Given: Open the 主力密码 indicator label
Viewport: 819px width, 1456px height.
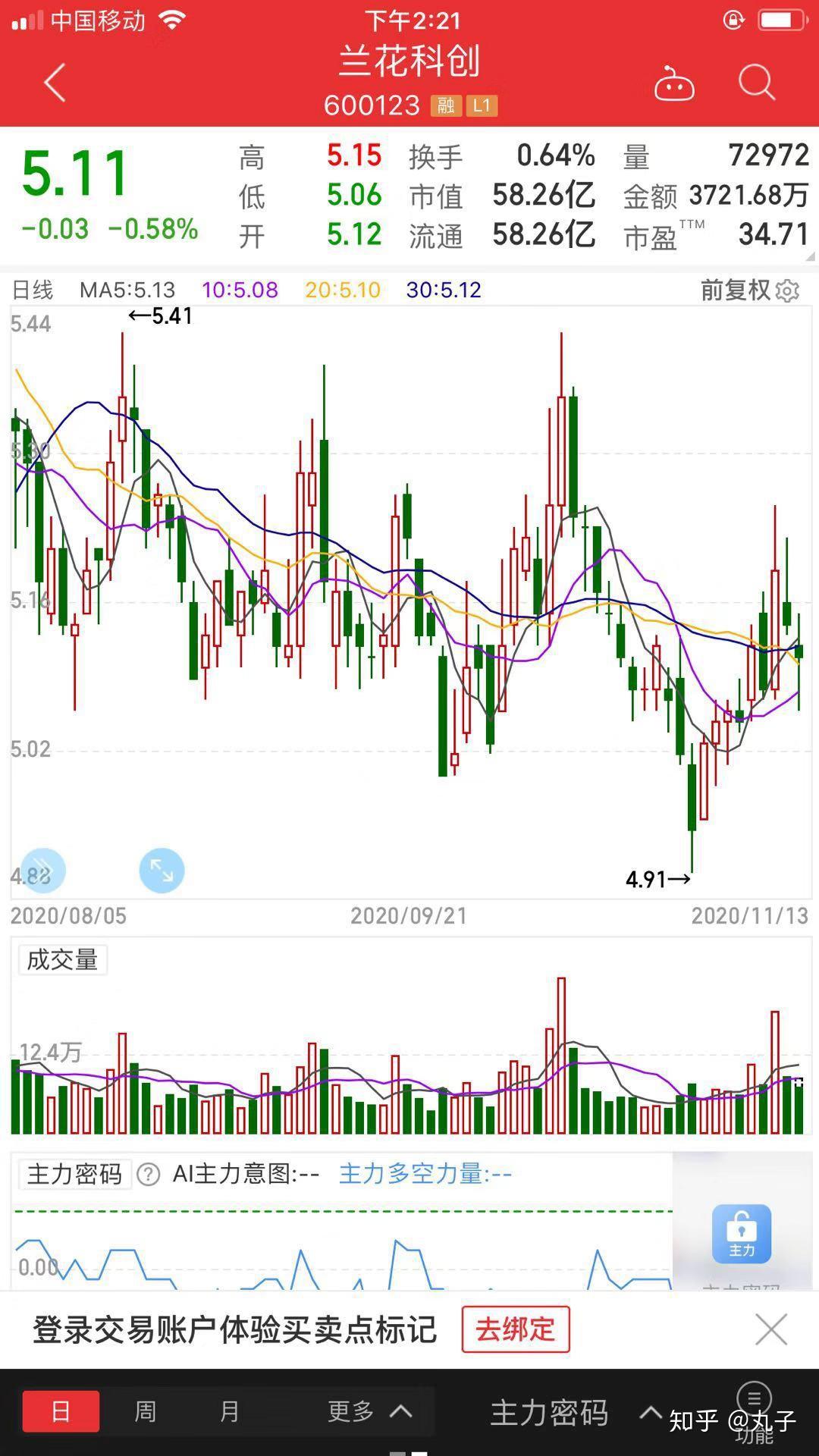Looking at the screenshot, I should [74, 1175].
